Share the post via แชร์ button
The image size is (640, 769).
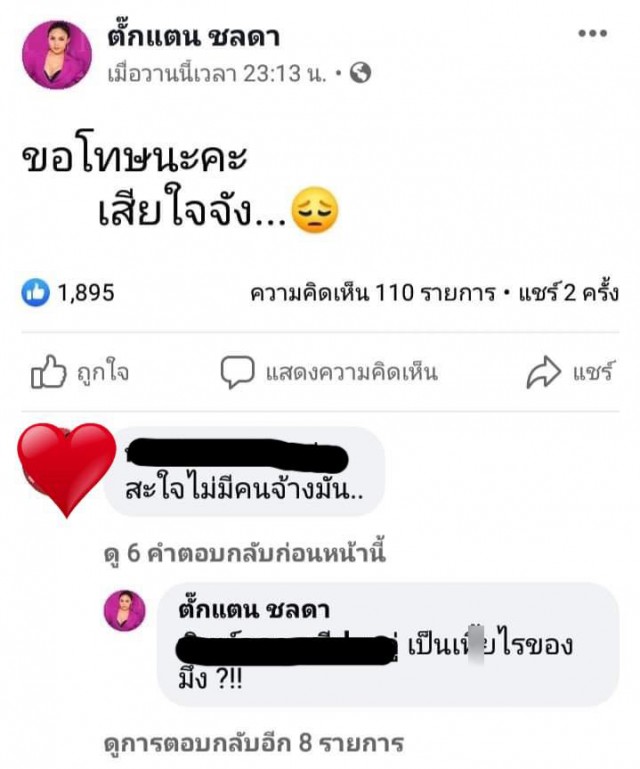[569, 373]
